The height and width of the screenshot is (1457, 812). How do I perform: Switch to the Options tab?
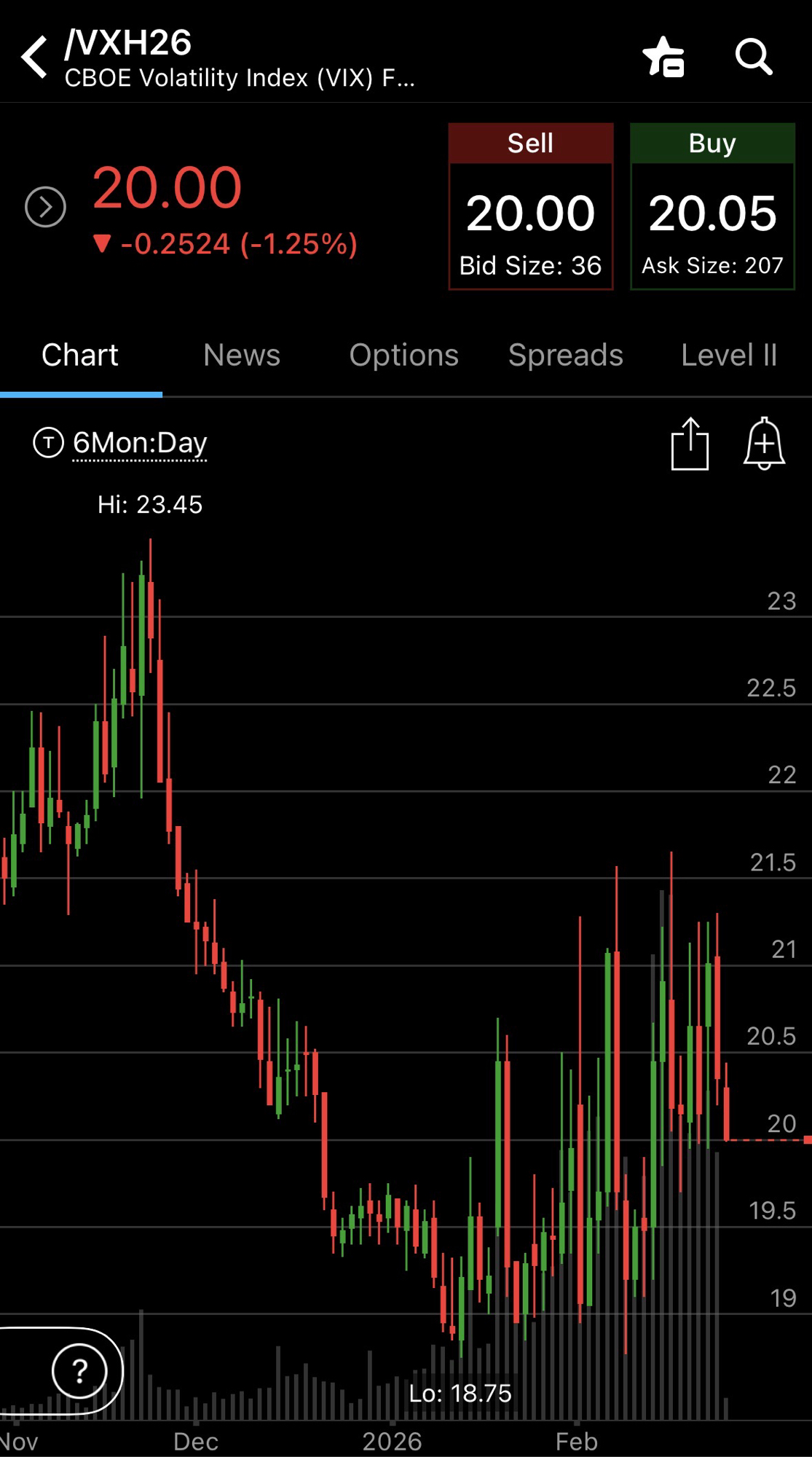403,356
